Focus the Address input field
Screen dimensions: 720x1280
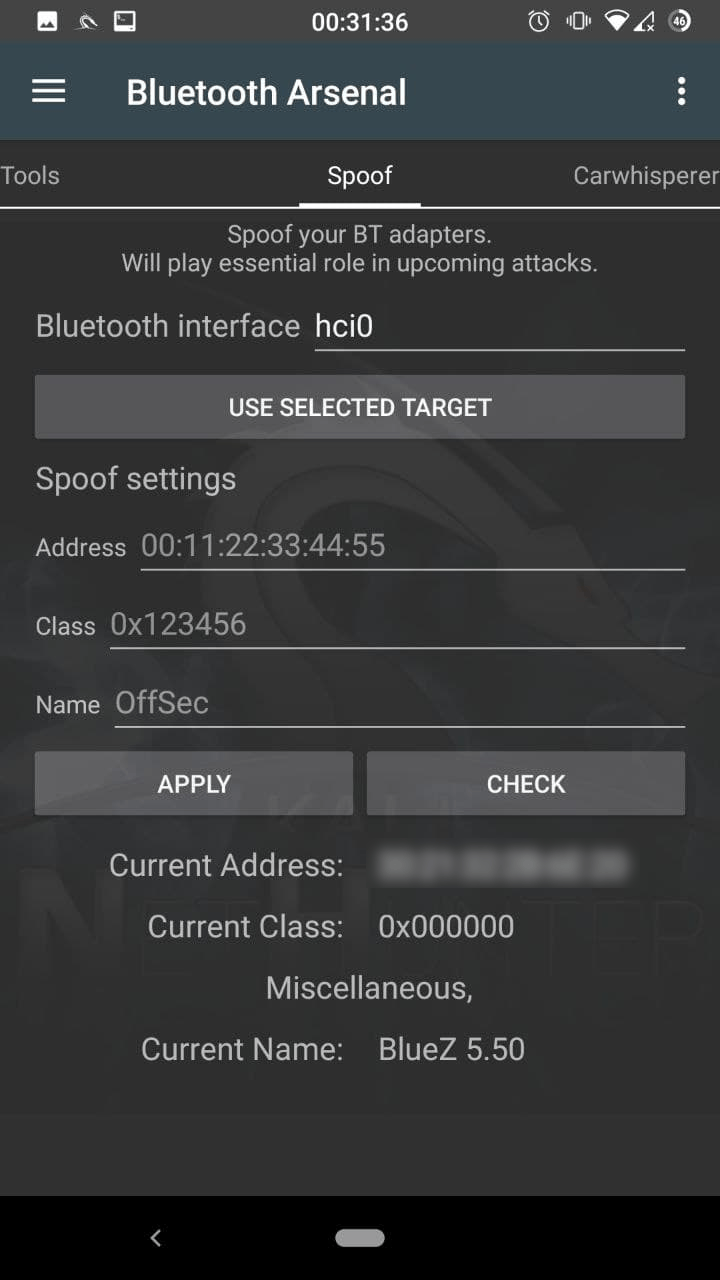tap(412, 546)
